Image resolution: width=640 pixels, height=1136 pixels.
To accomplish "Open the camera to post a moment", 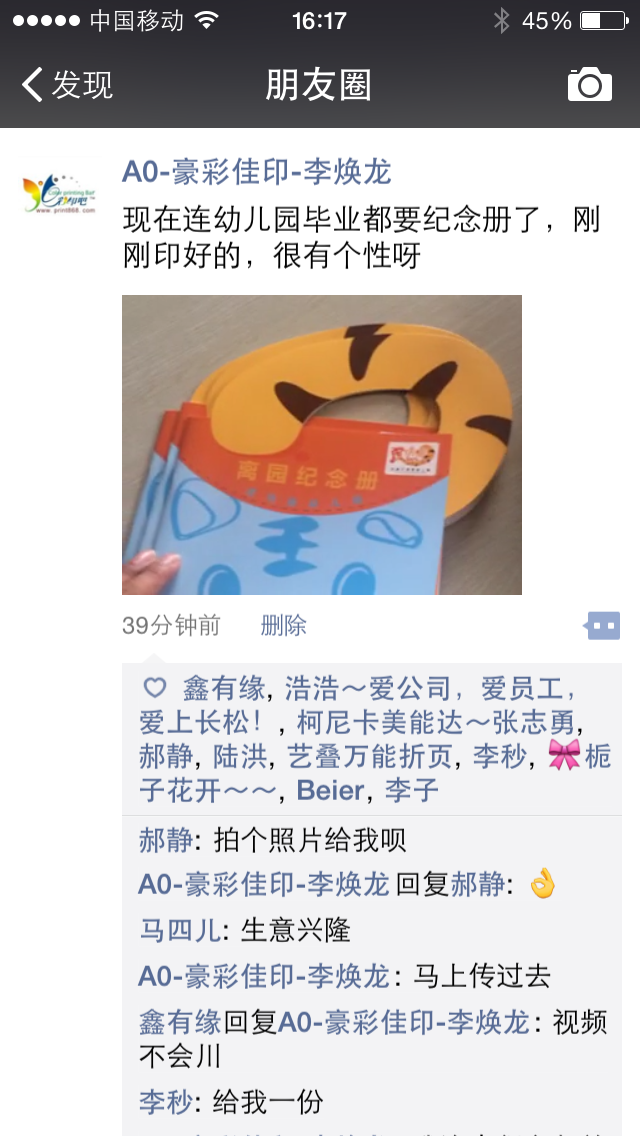I will coord(589,85).
